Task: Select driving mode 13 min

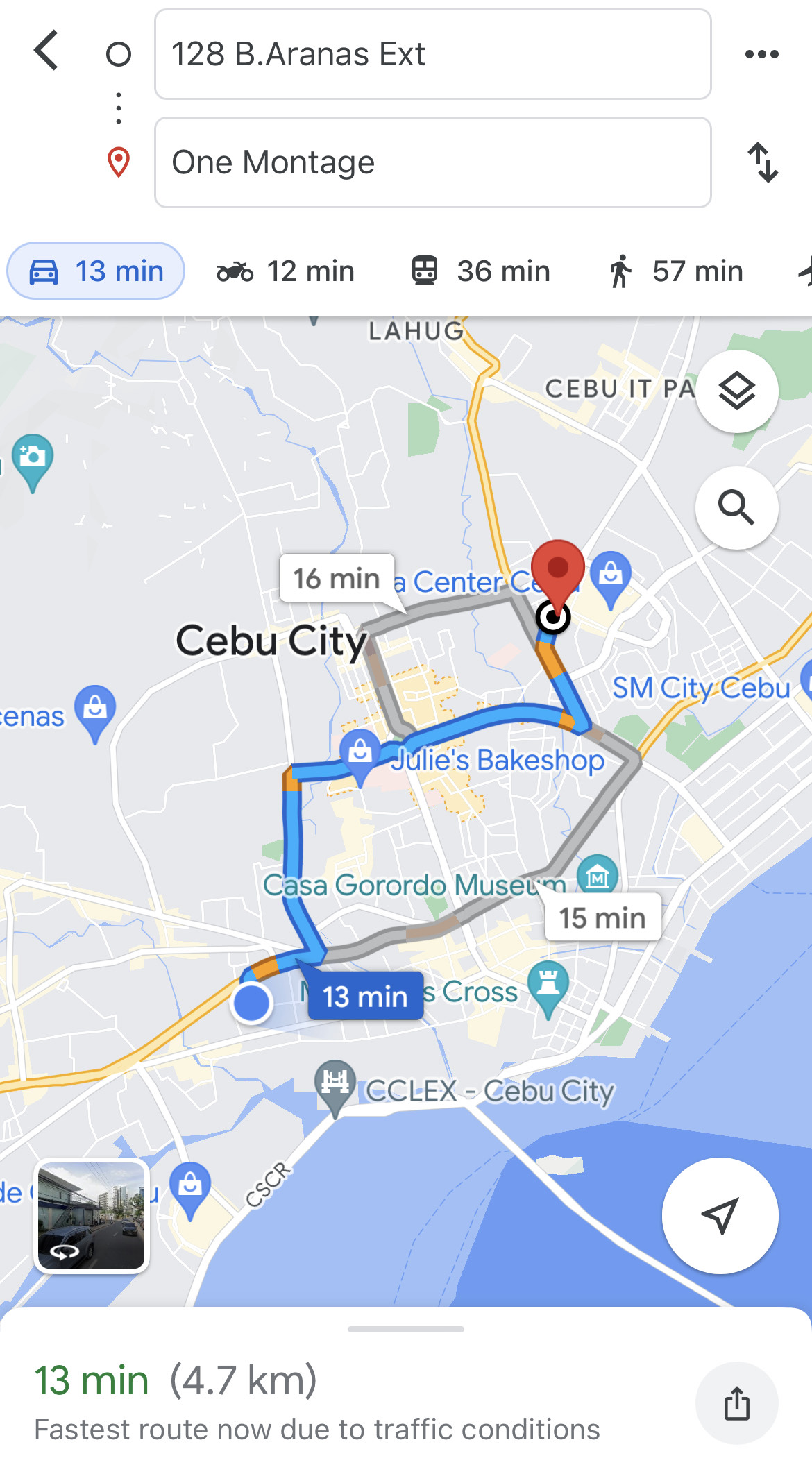Action: pos(96,271)
